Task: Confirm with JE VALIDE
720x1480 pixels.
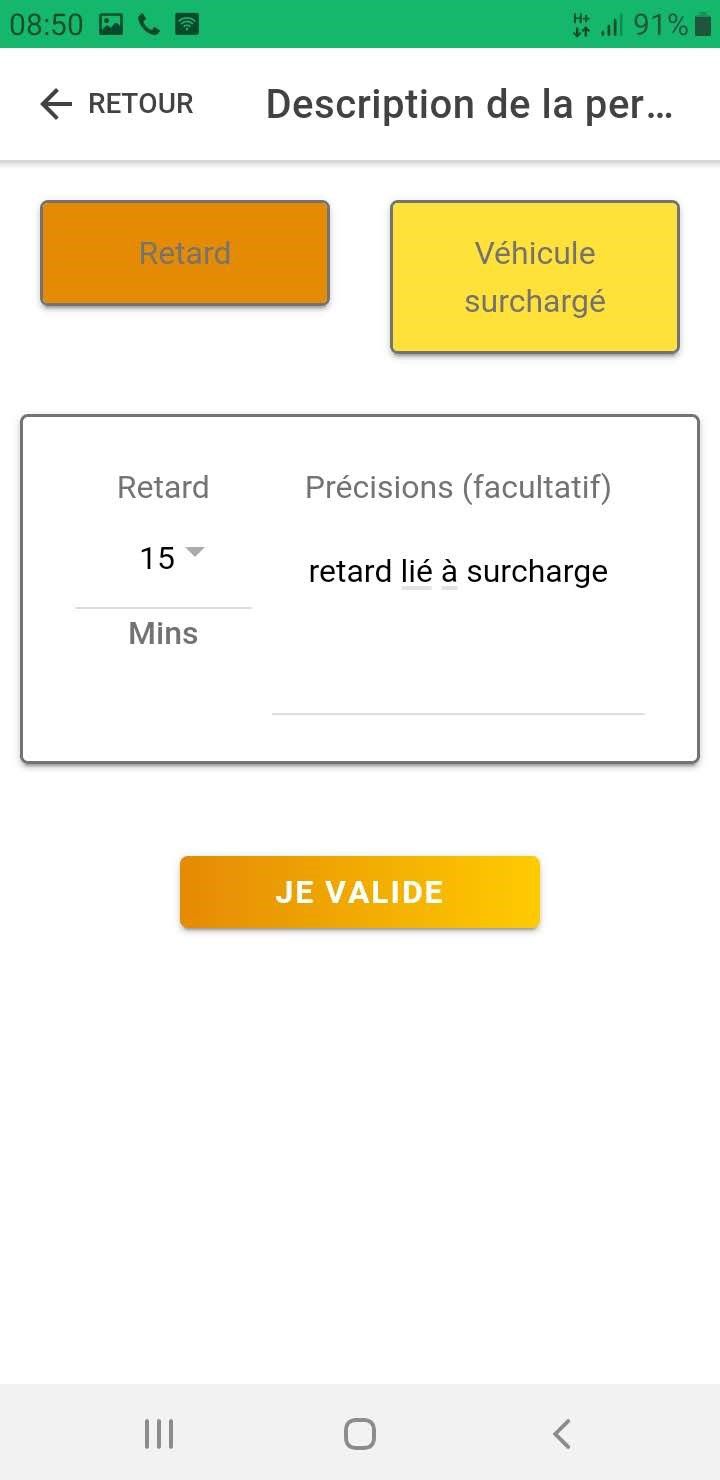Action: pyautogui.click(x=360, y=892)
